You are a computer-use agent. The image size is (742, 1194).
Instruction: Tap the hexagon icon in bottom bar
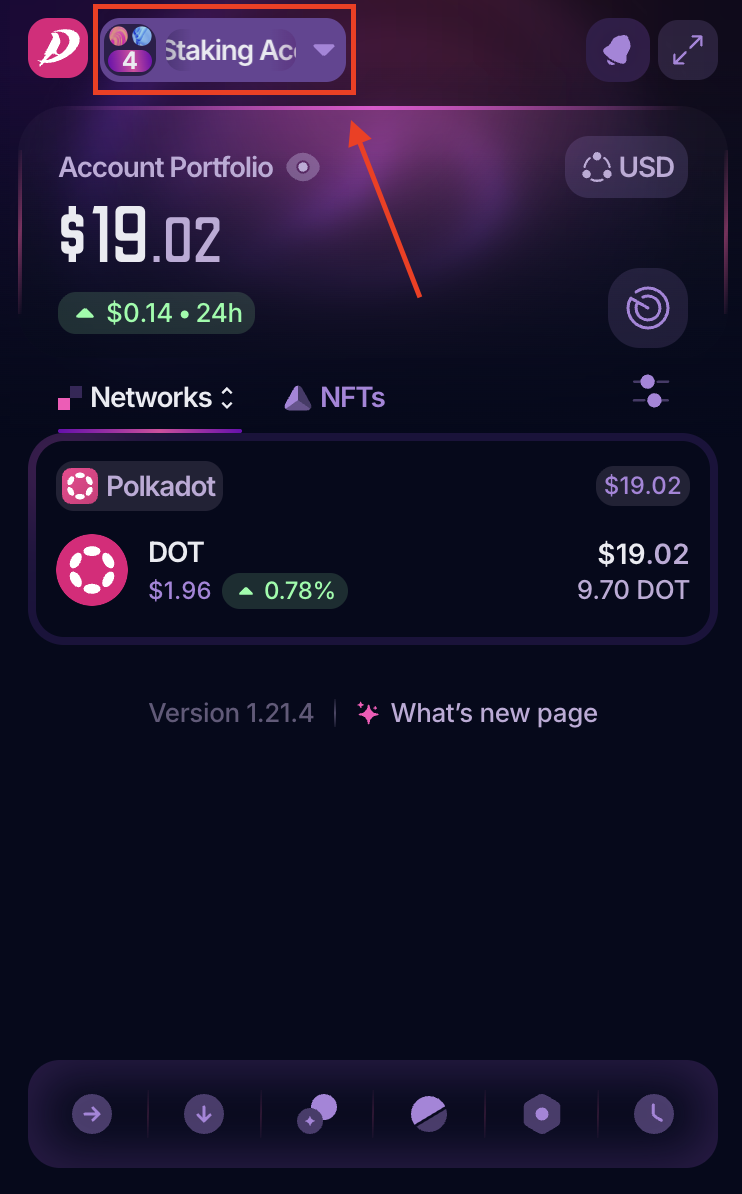point(541,1114)
